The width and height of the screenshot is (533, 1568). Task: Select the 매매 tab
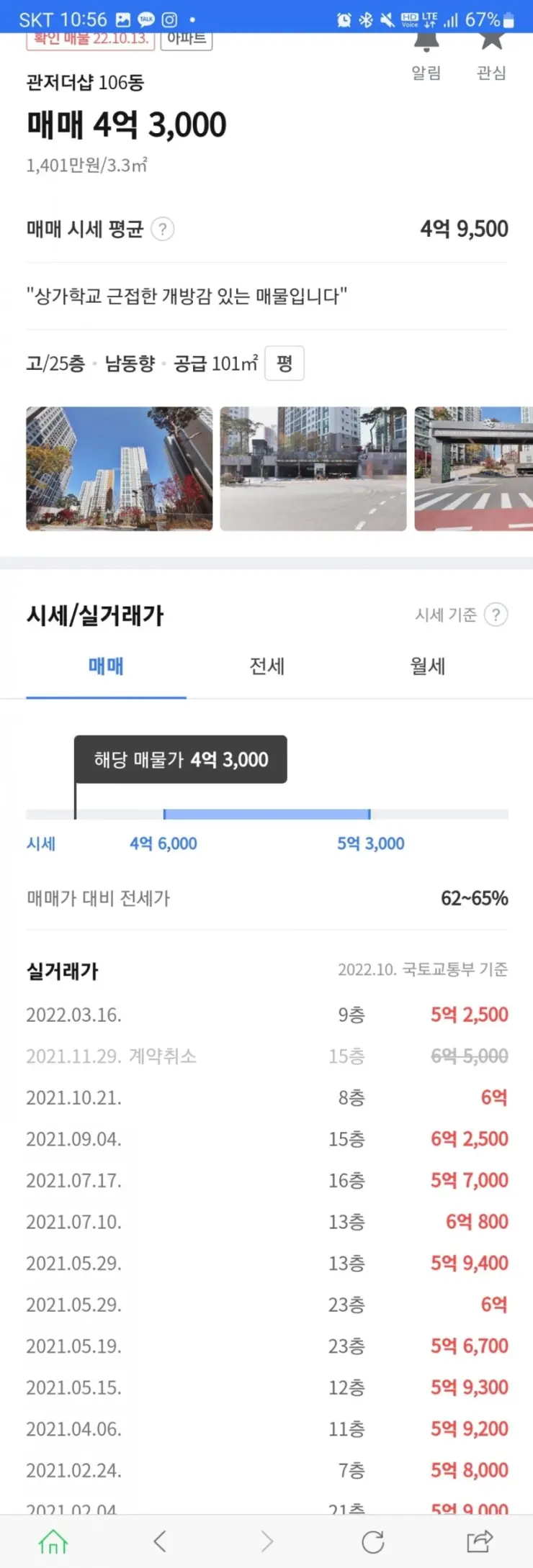[106, 666]
